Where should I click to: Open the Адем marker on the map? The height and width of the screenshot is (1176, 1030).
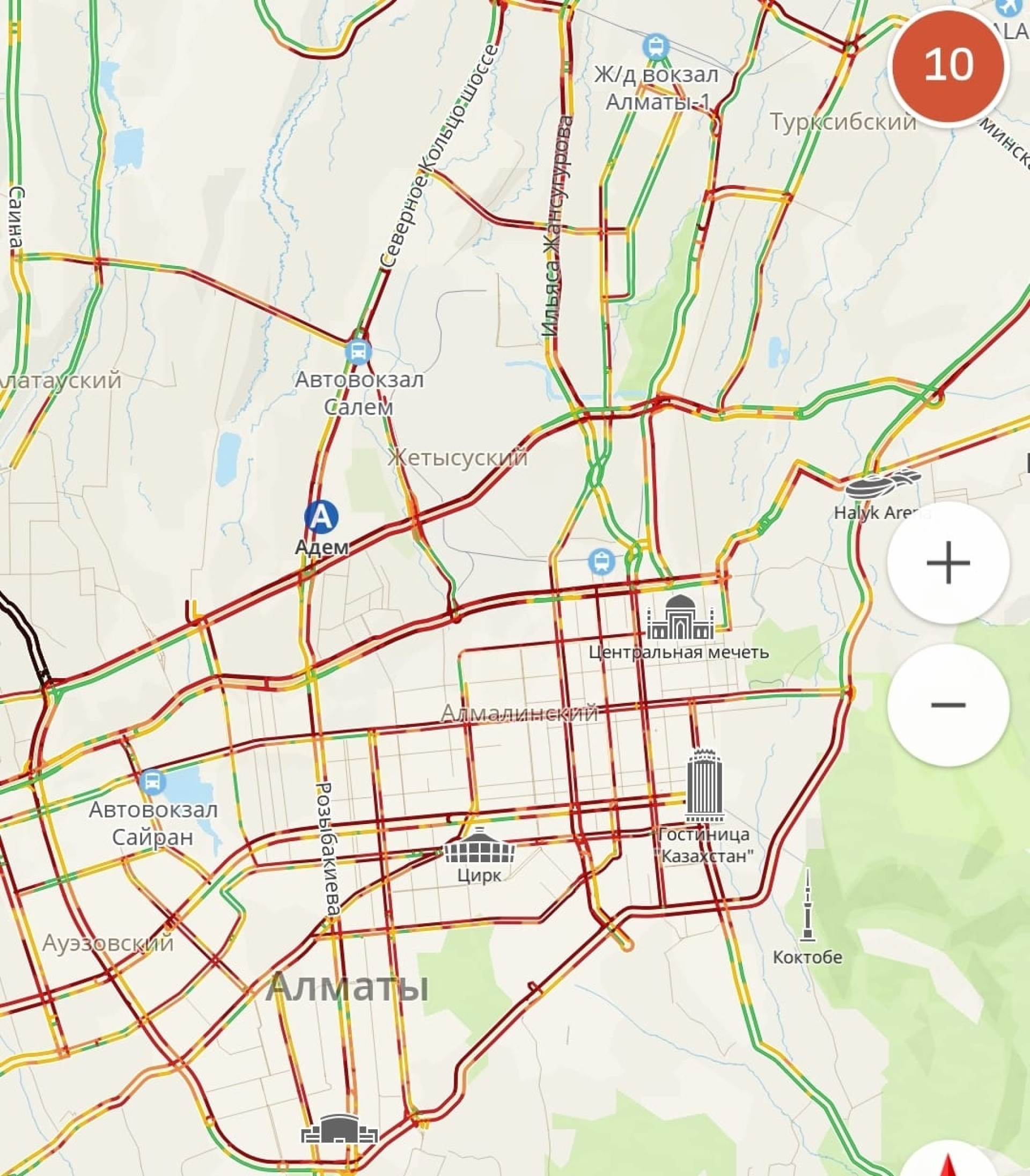[x=321, y=516]
